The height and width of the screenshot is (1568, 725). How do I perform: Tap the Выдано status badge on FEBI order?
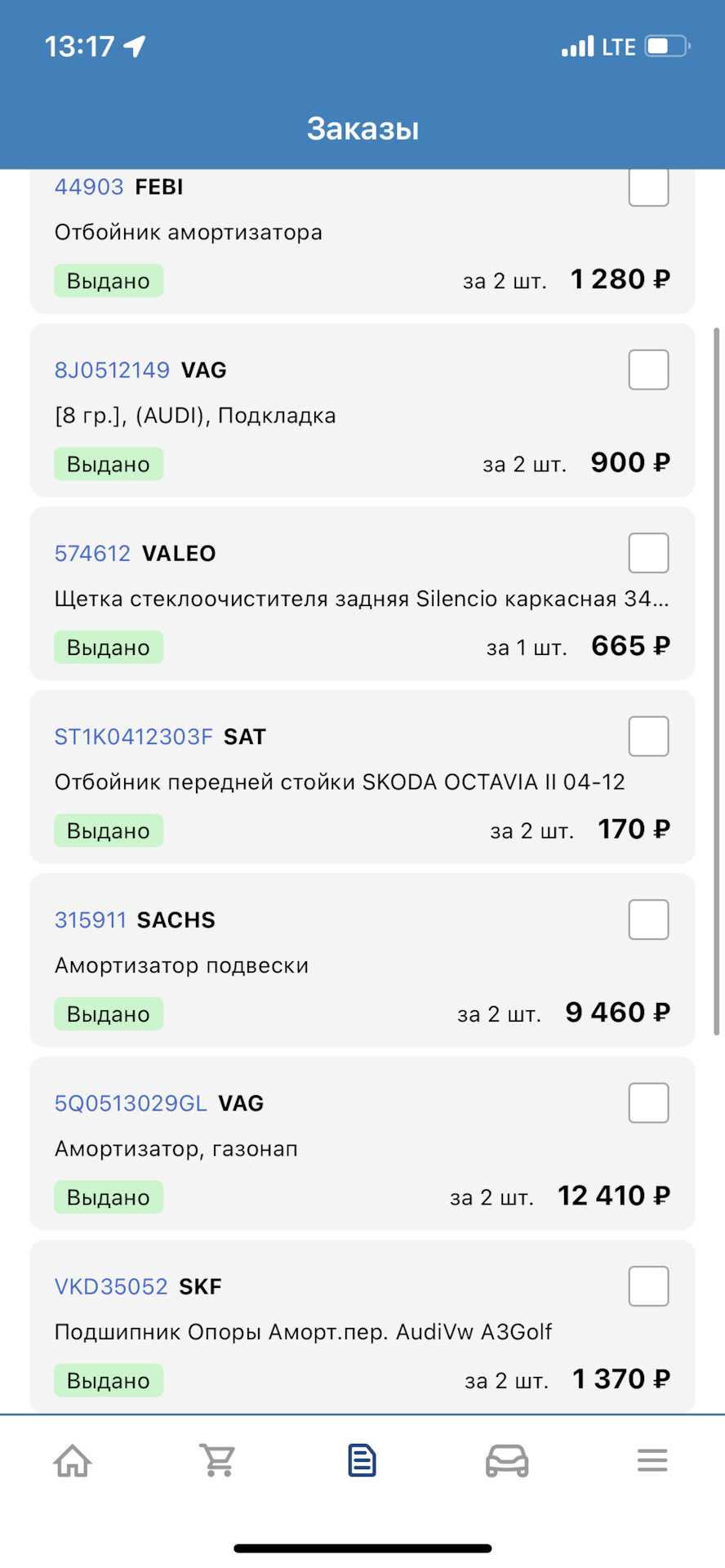pyautogui.click(x=109, y=280)
